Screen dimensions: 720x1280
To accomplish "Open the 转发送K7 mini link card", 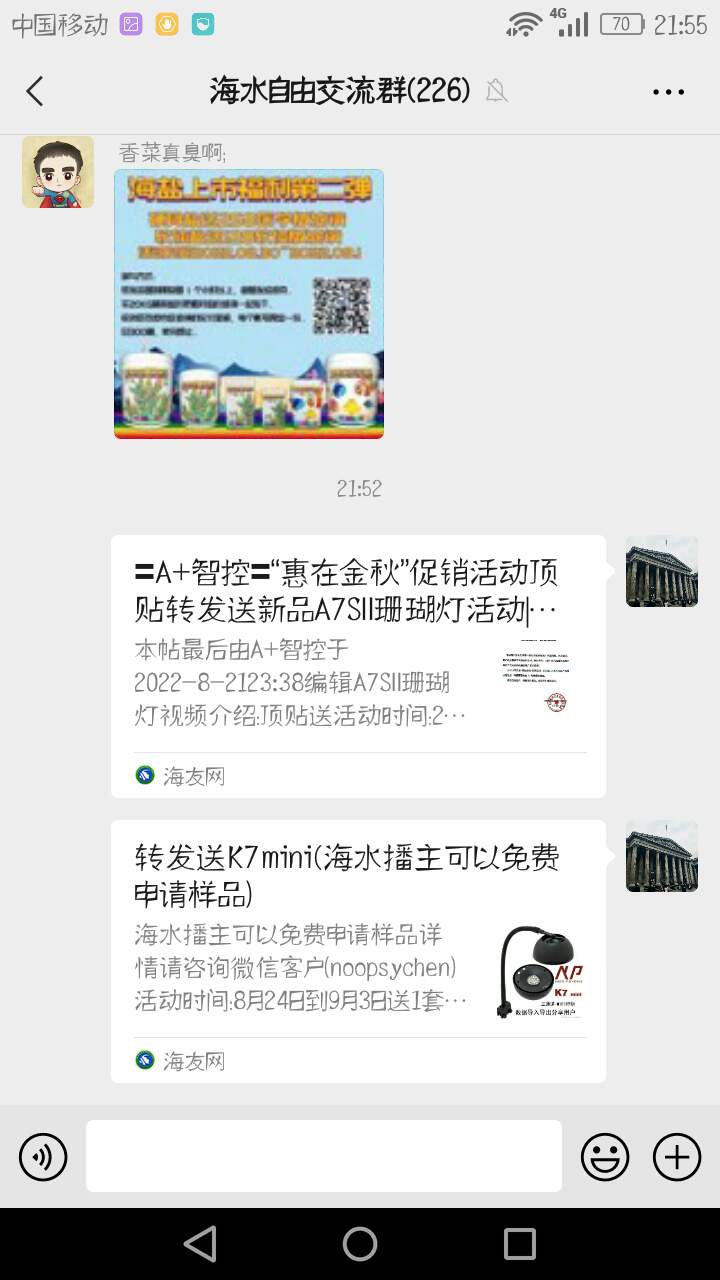I will [358, 951].
